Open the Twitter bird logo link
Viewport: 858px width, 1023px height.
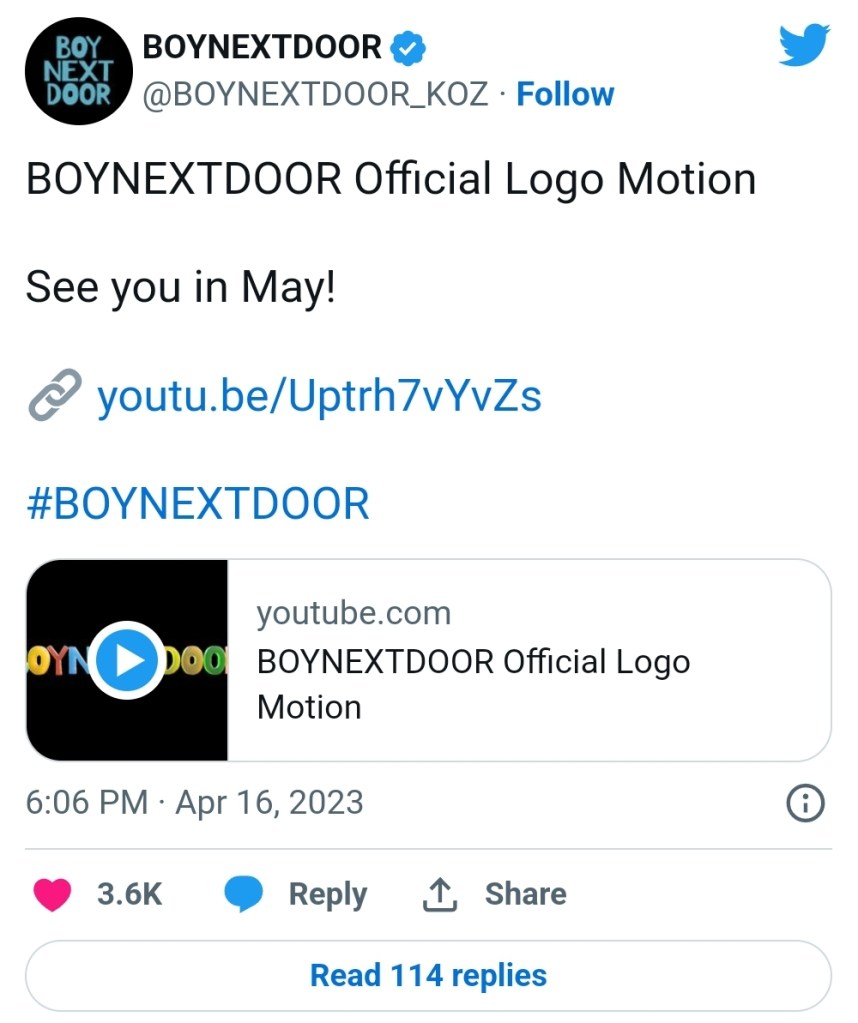pos(804,46)
